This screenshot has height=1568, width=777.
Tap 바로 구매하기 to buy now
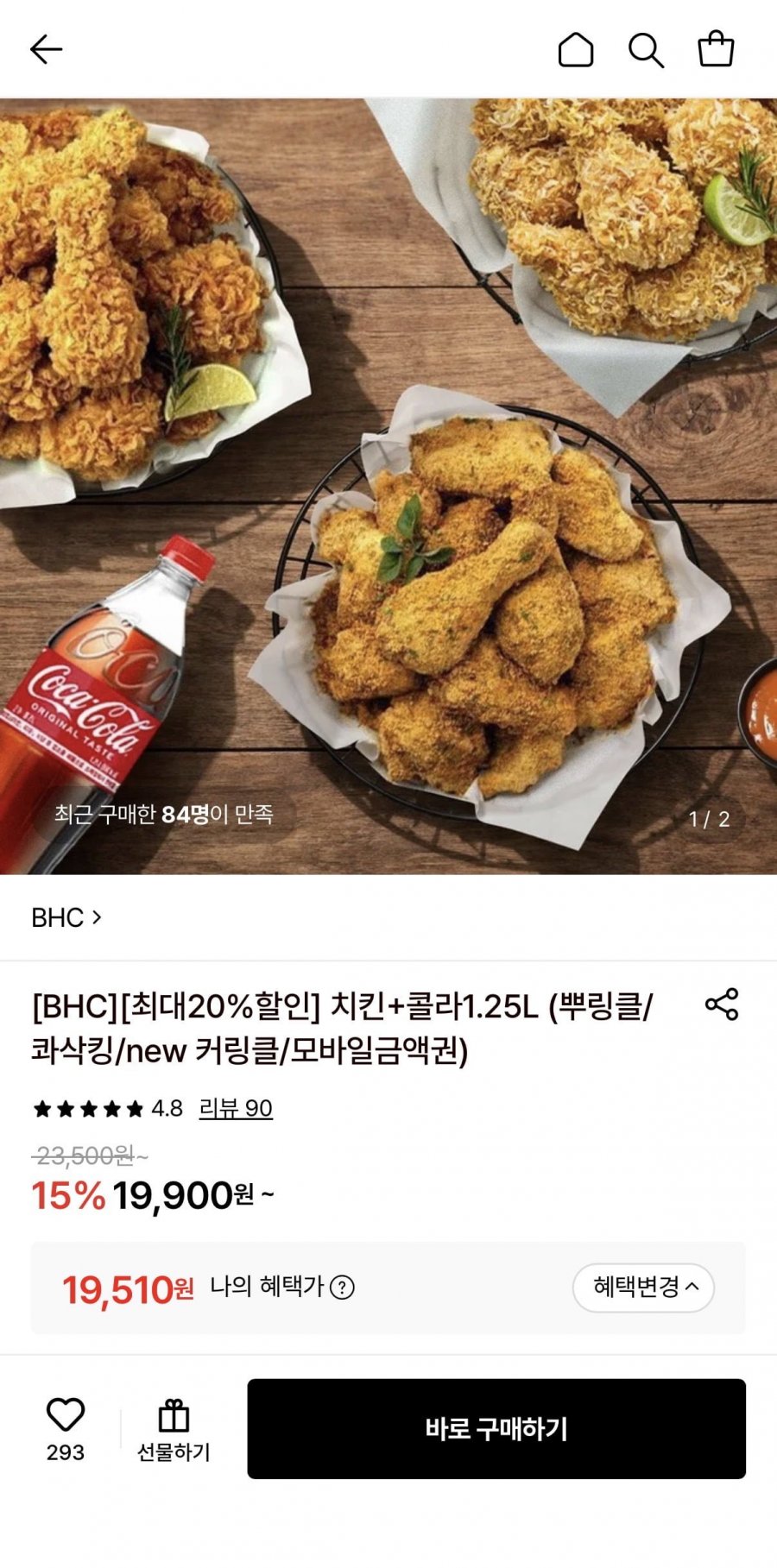[x=496, y=1429]
